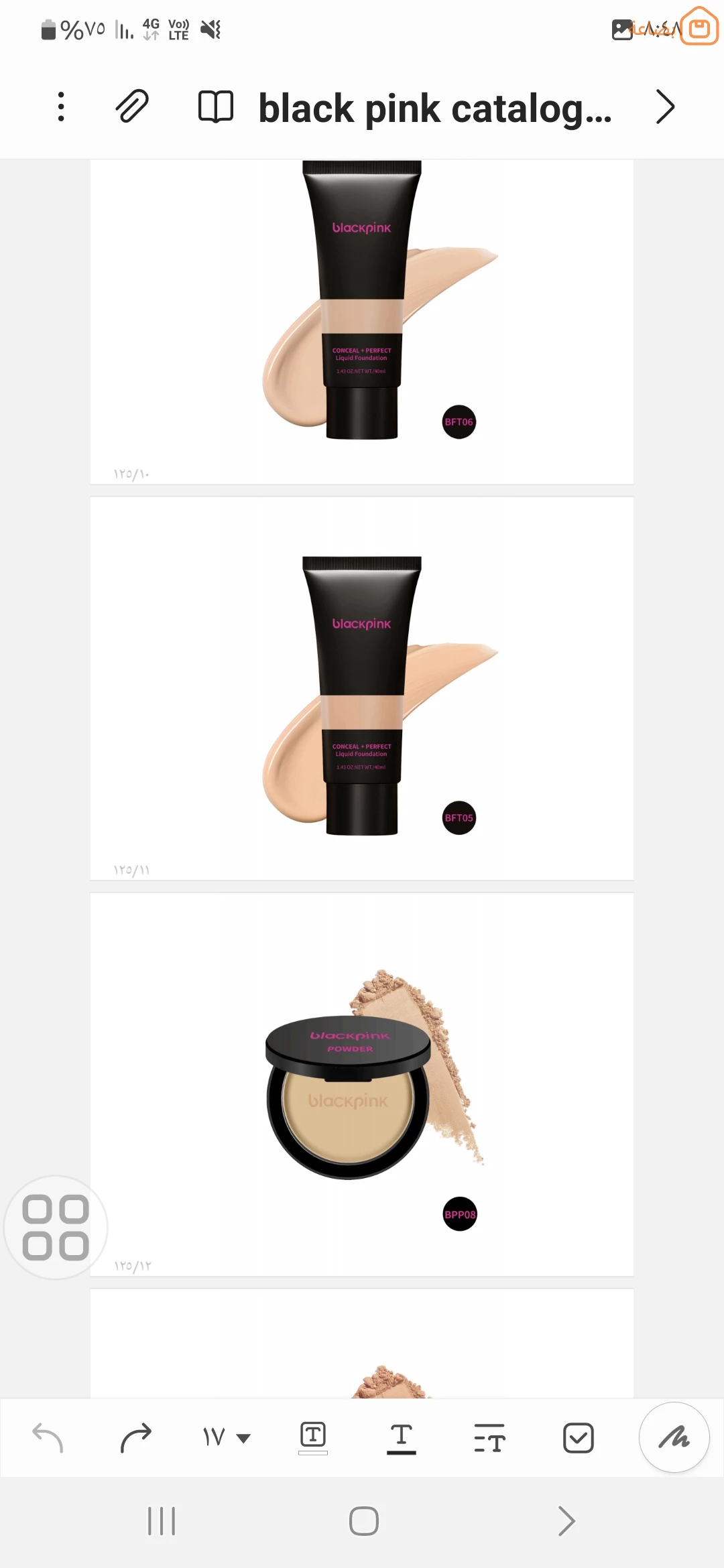Activate the handwriting pen tool
Image resolution: width=724 pixels, height=1568 pixels.
[x=674, y=1437]
